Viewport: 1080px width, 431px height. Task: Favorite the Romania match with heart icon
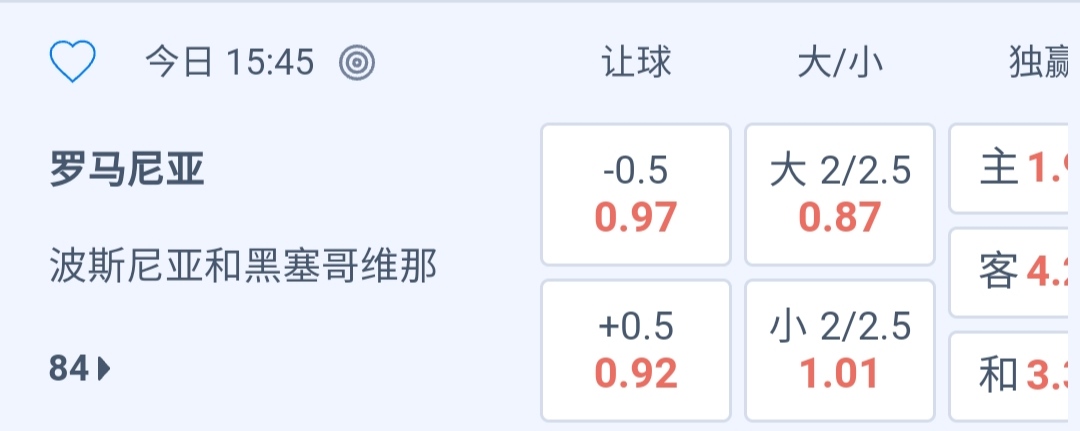72,63
